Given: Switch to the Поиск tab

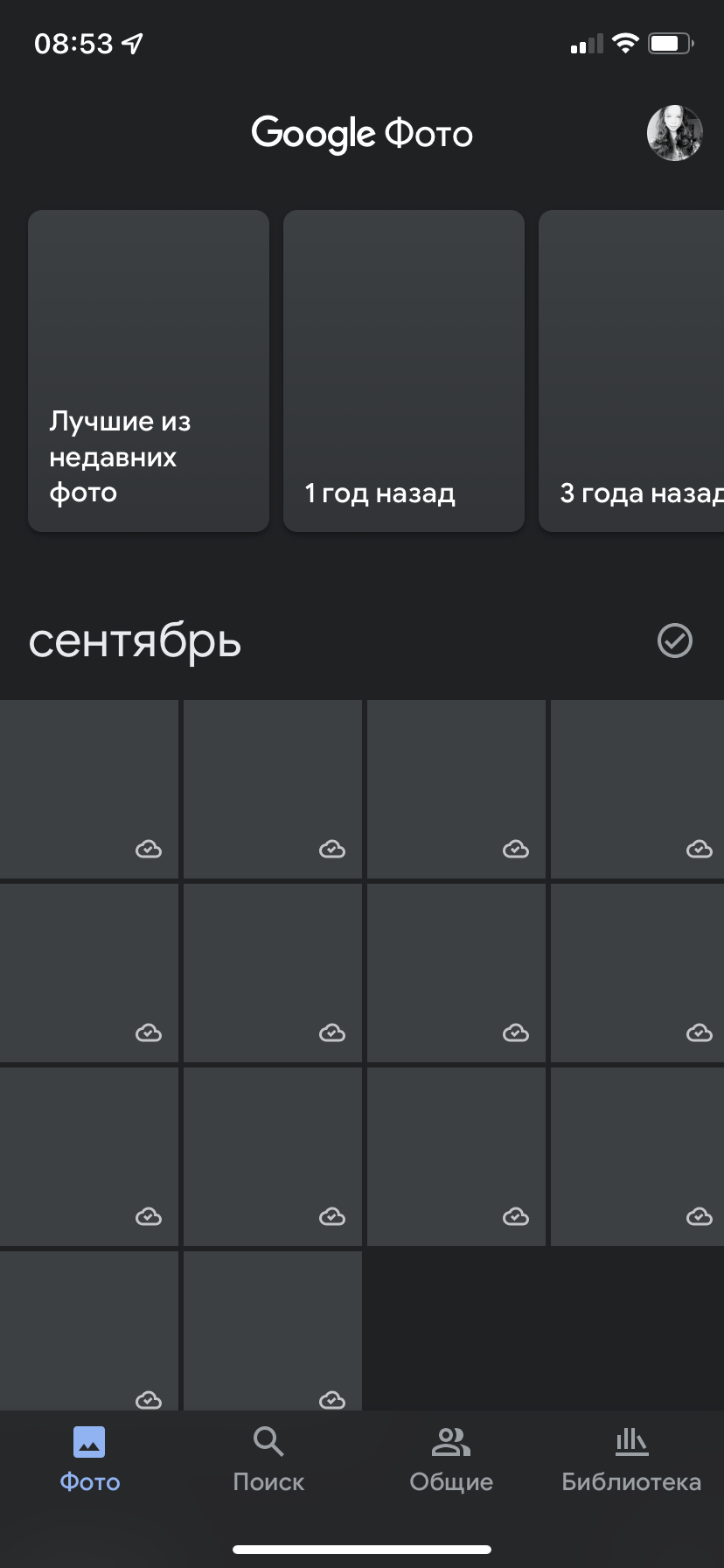Looking at the screenshot, I should (x=268, y=1460).
